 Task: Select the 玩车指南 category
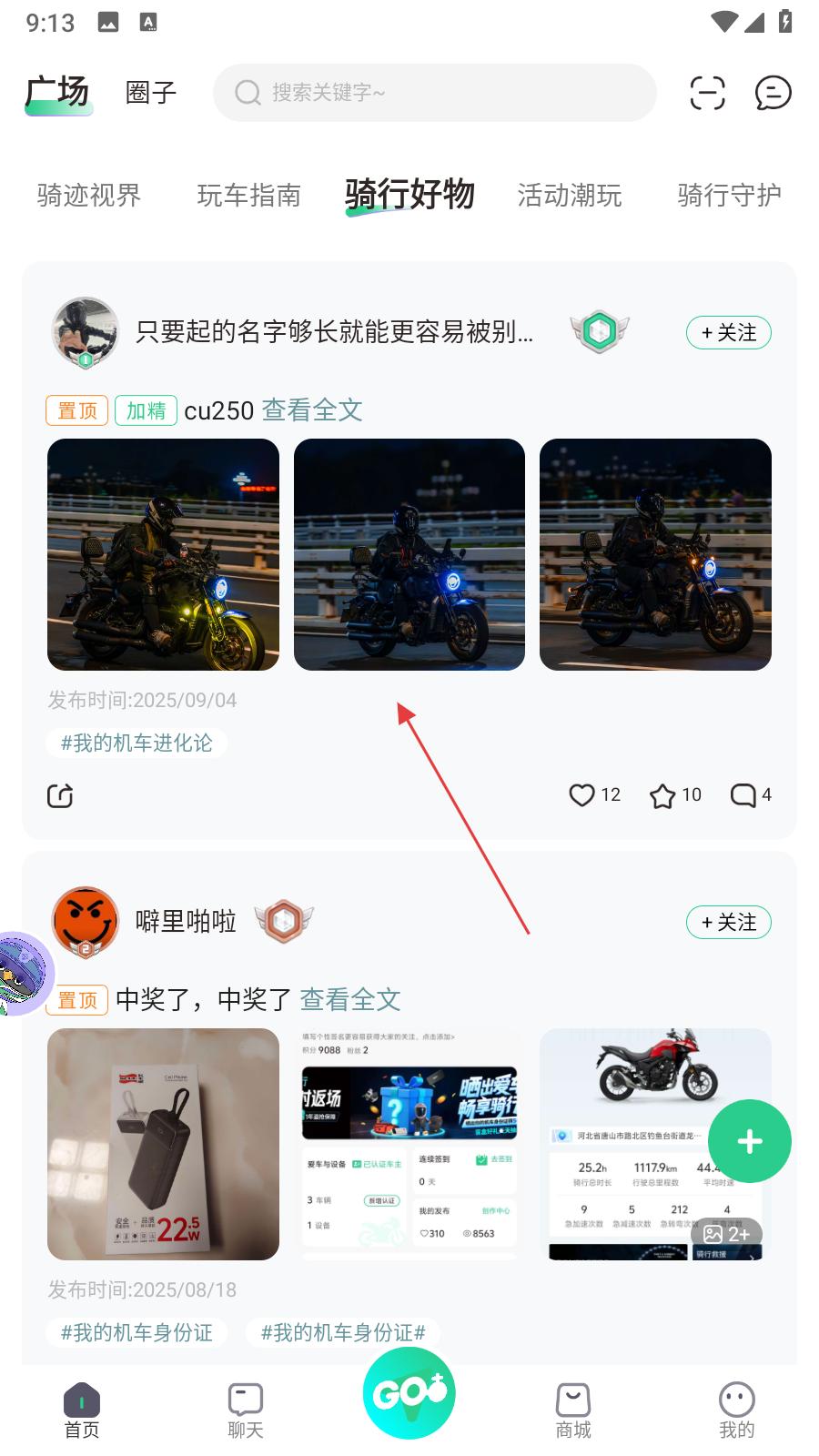click(249, 195)
